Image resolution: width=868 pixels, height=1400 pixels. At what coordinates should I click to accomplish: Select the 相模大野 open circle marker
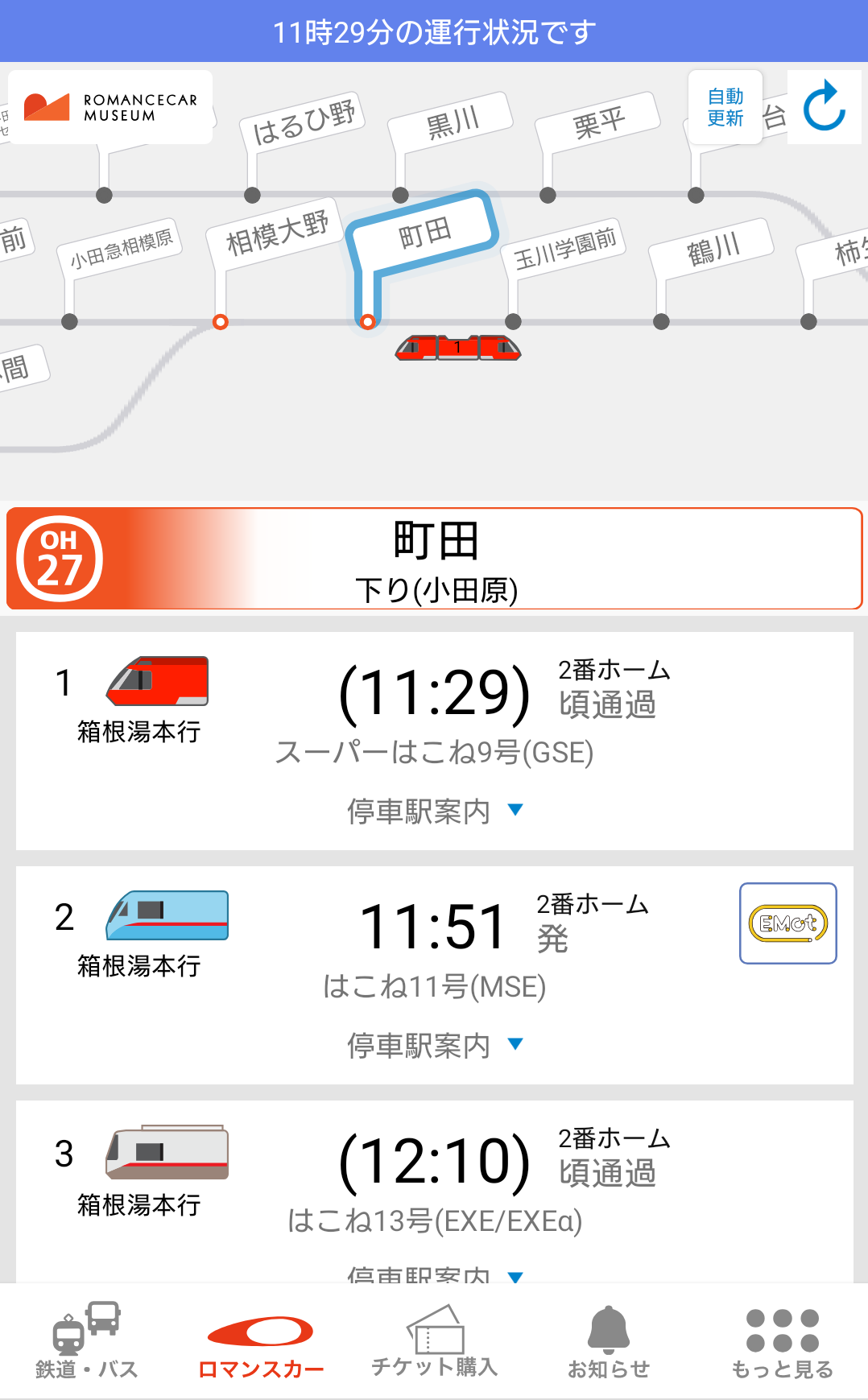pos(219,321)
